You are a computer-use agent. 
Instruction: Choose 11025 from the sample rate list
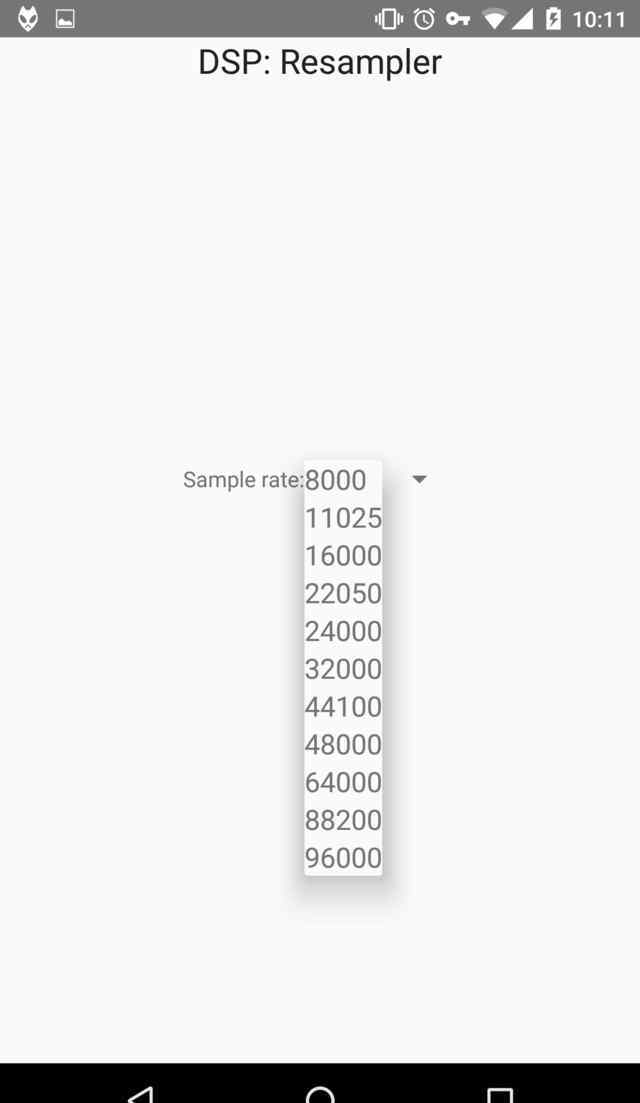pyautogui.click(x=343, y=518)
